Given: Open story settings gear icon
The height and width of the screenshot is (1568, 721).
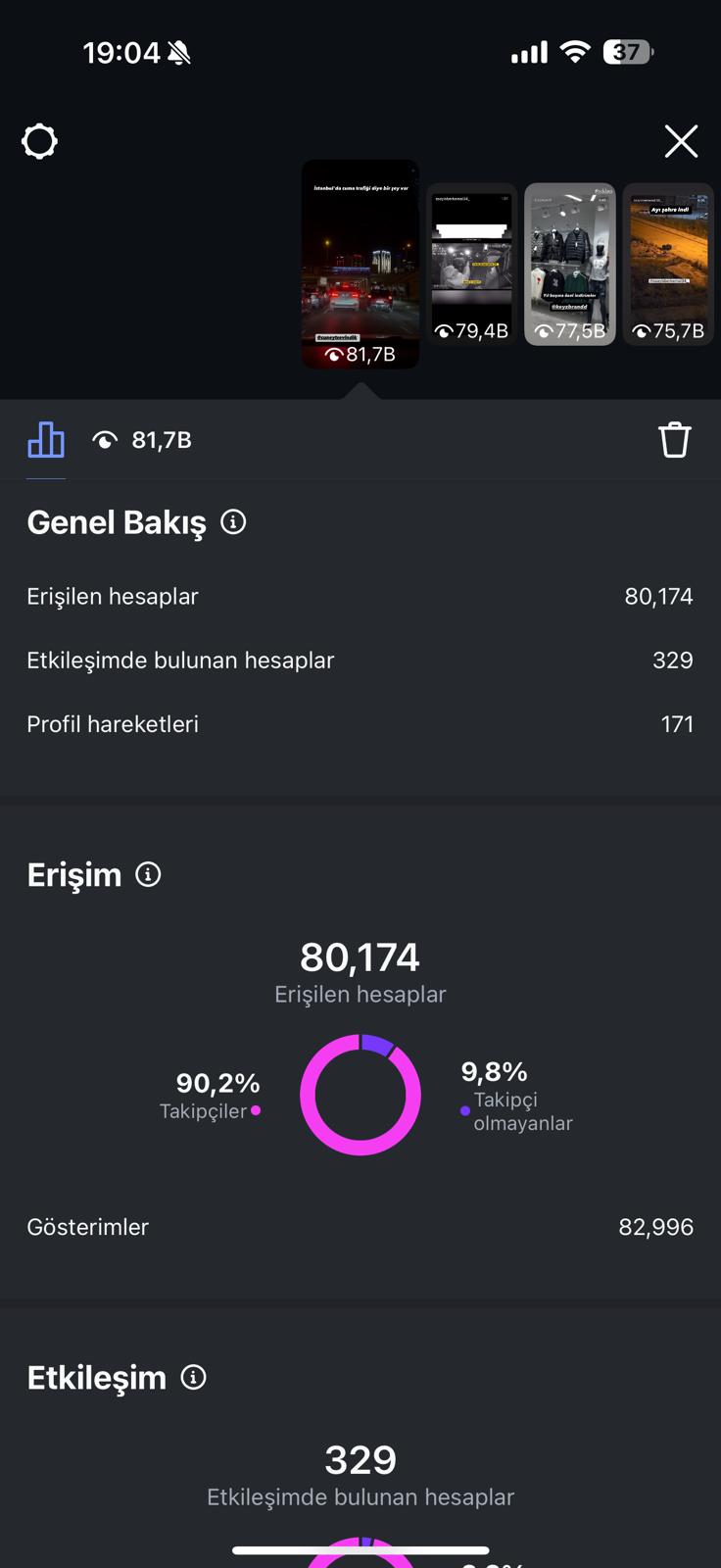Looking at the screenshot, I should (39, 141).
